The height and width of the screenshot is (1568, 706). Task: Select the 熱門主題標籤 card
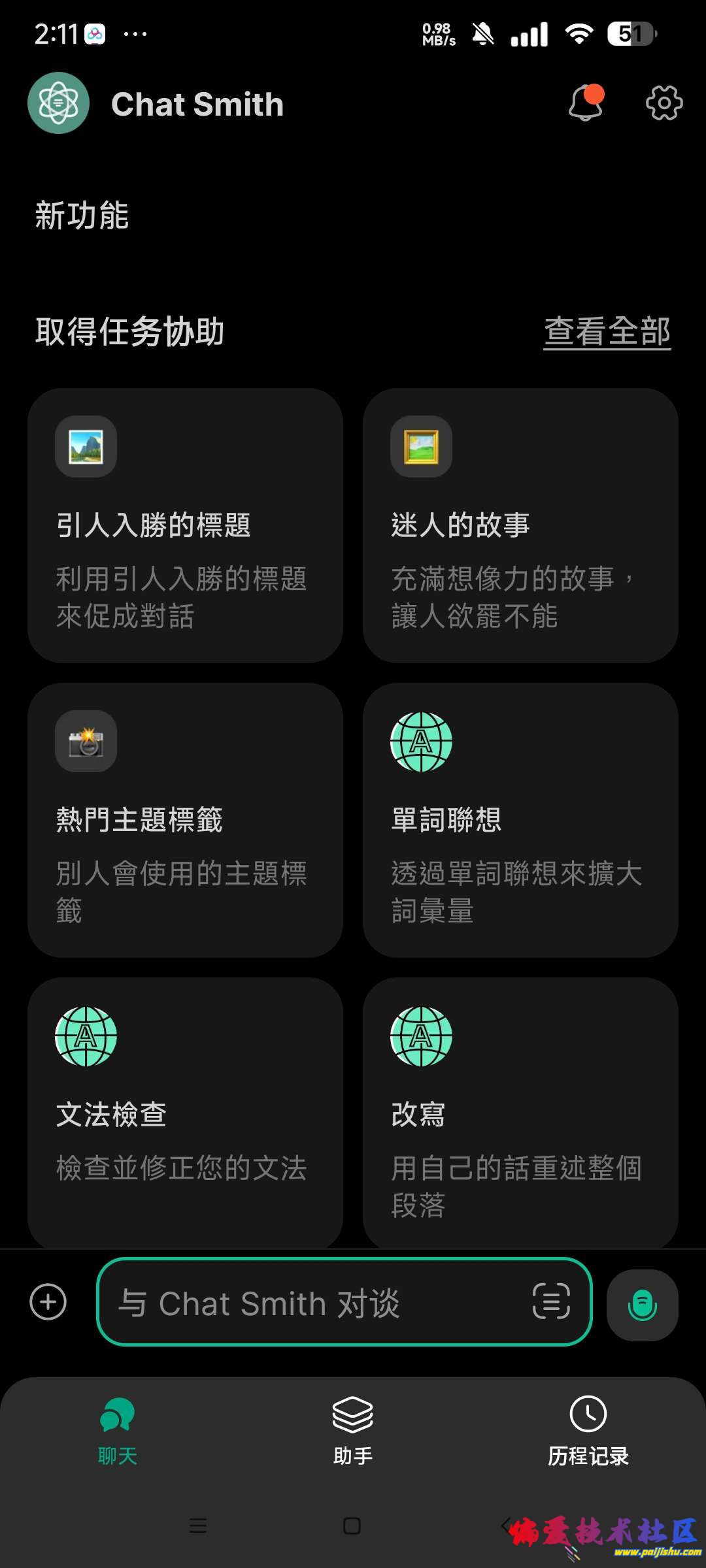click(x=185, y=820)
